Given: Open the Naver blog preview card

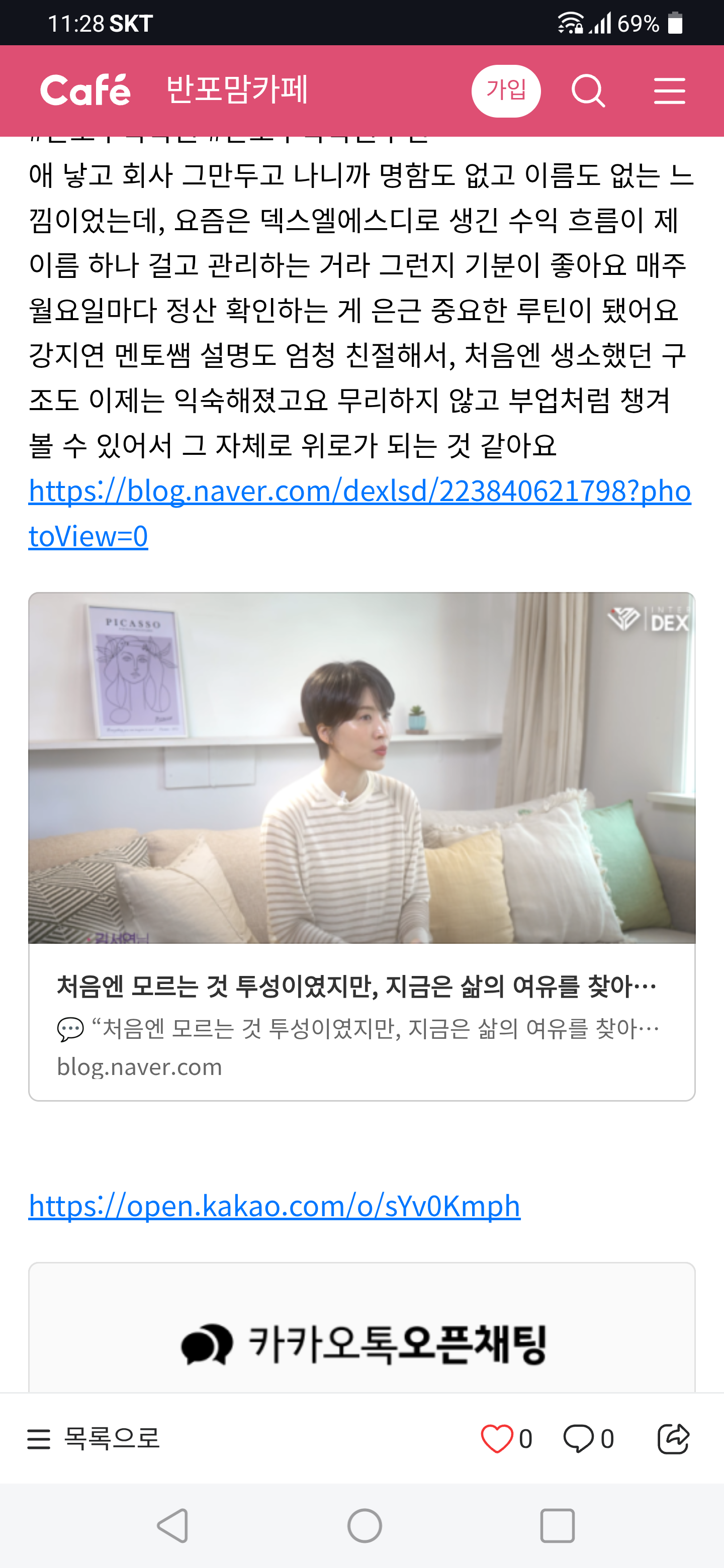Looking at the screenshot, I should click(361, 846).
